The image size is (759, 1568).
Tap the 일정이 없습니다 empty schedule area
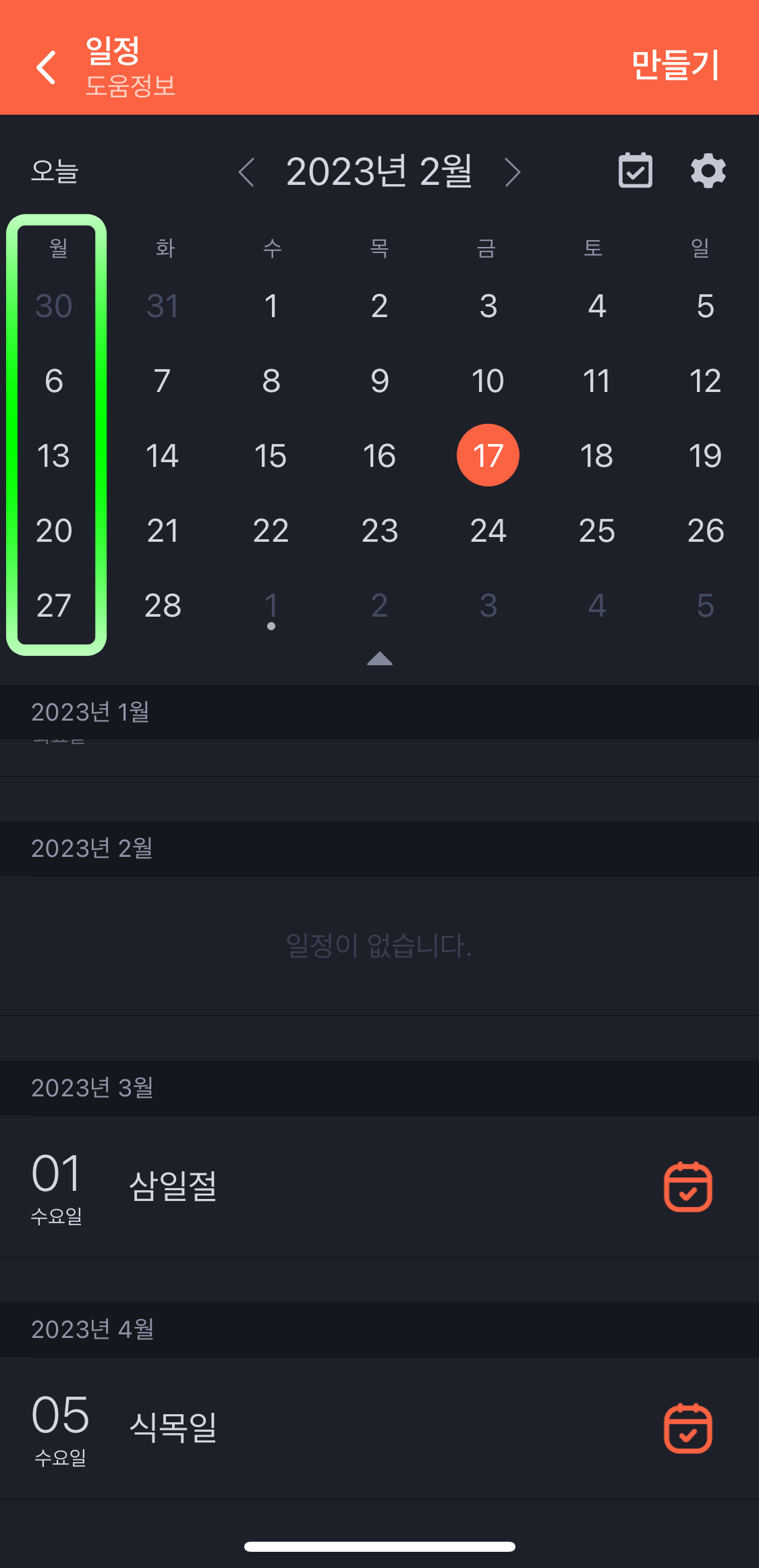[379, 947]
